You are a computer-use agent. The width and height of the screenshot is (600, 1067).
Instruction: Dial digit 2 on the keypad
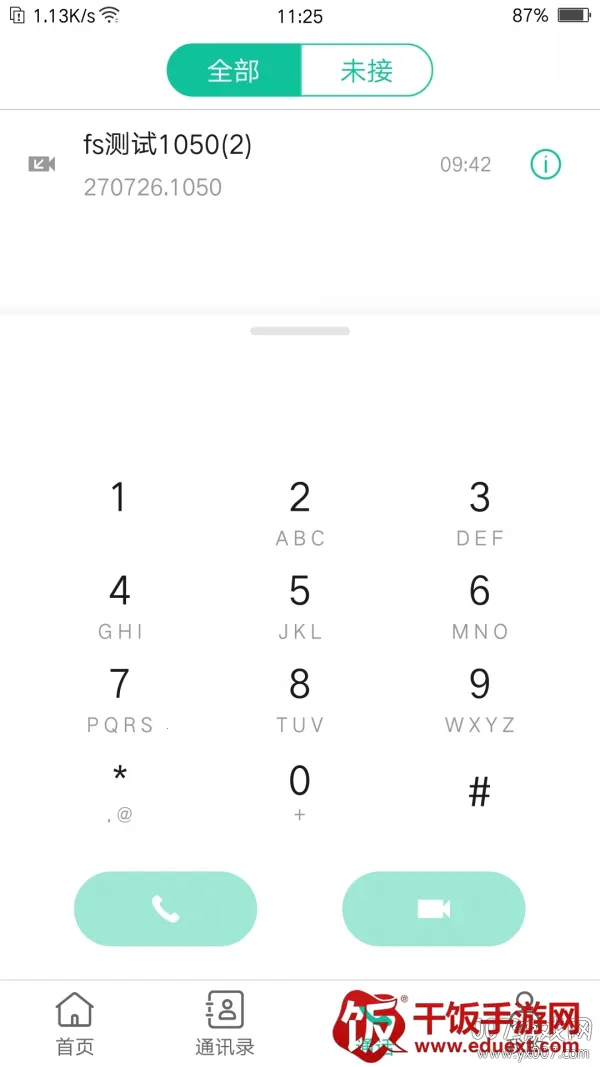tap(300, 512)
